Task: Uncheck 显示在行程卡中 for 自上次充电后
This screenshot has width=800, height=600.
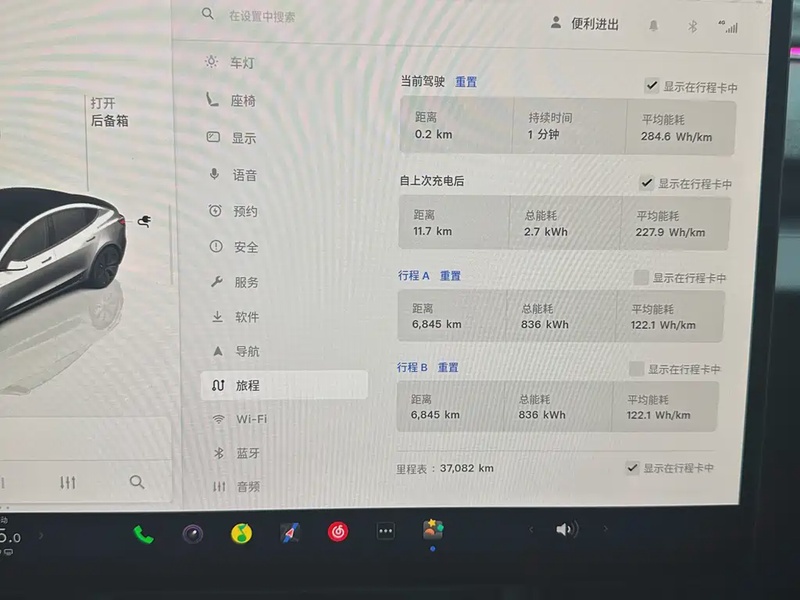Action: point(647,184)
